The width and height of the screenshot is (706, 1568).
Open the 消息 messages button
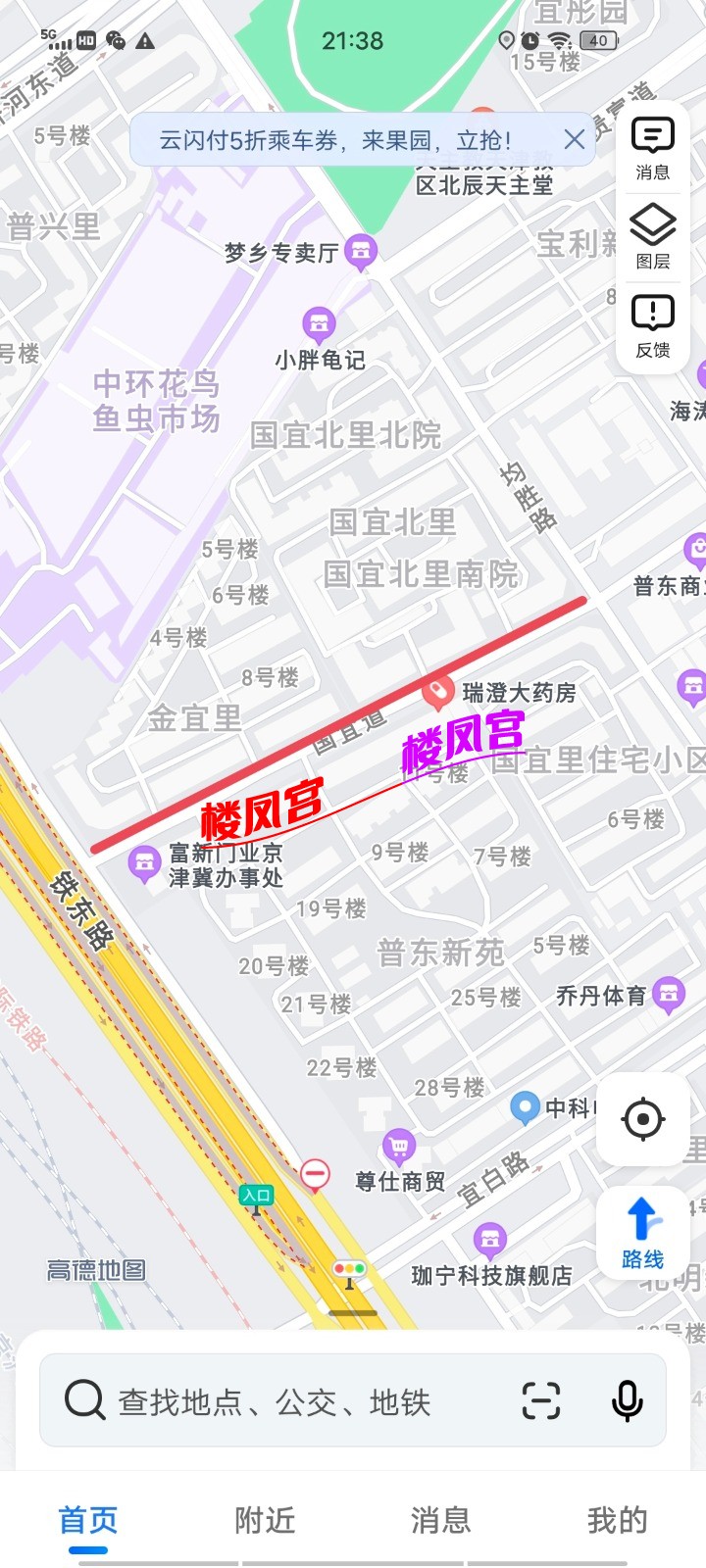[652, 148]
